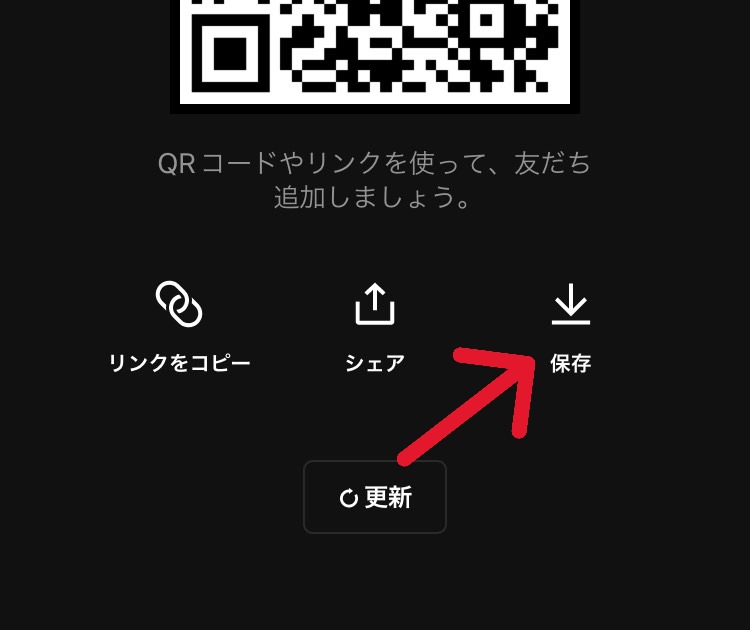Refresh the QR code with 更新

pos(375,497)
